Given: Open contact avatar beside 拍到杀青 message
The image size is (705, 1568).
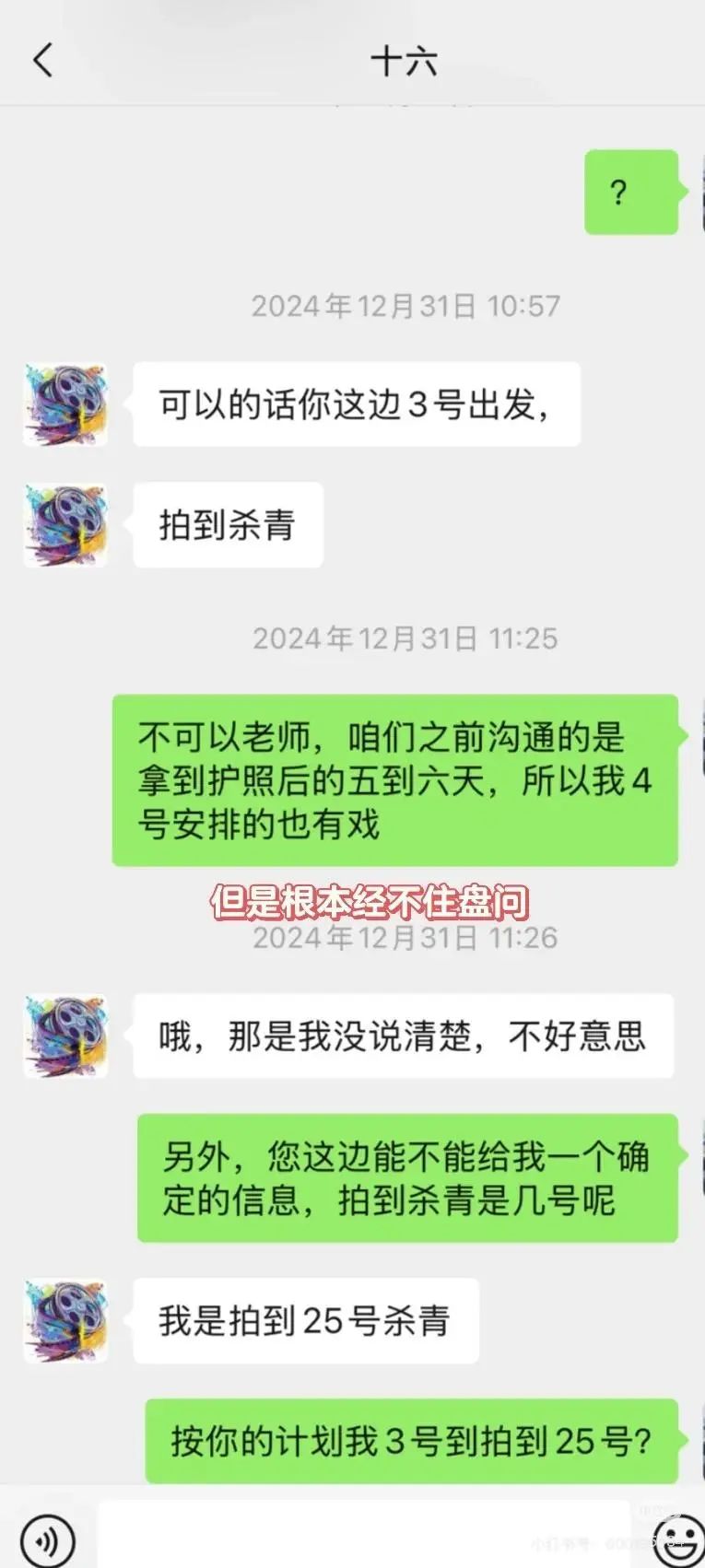Looking at the screenshot, I should coord(65,525).
